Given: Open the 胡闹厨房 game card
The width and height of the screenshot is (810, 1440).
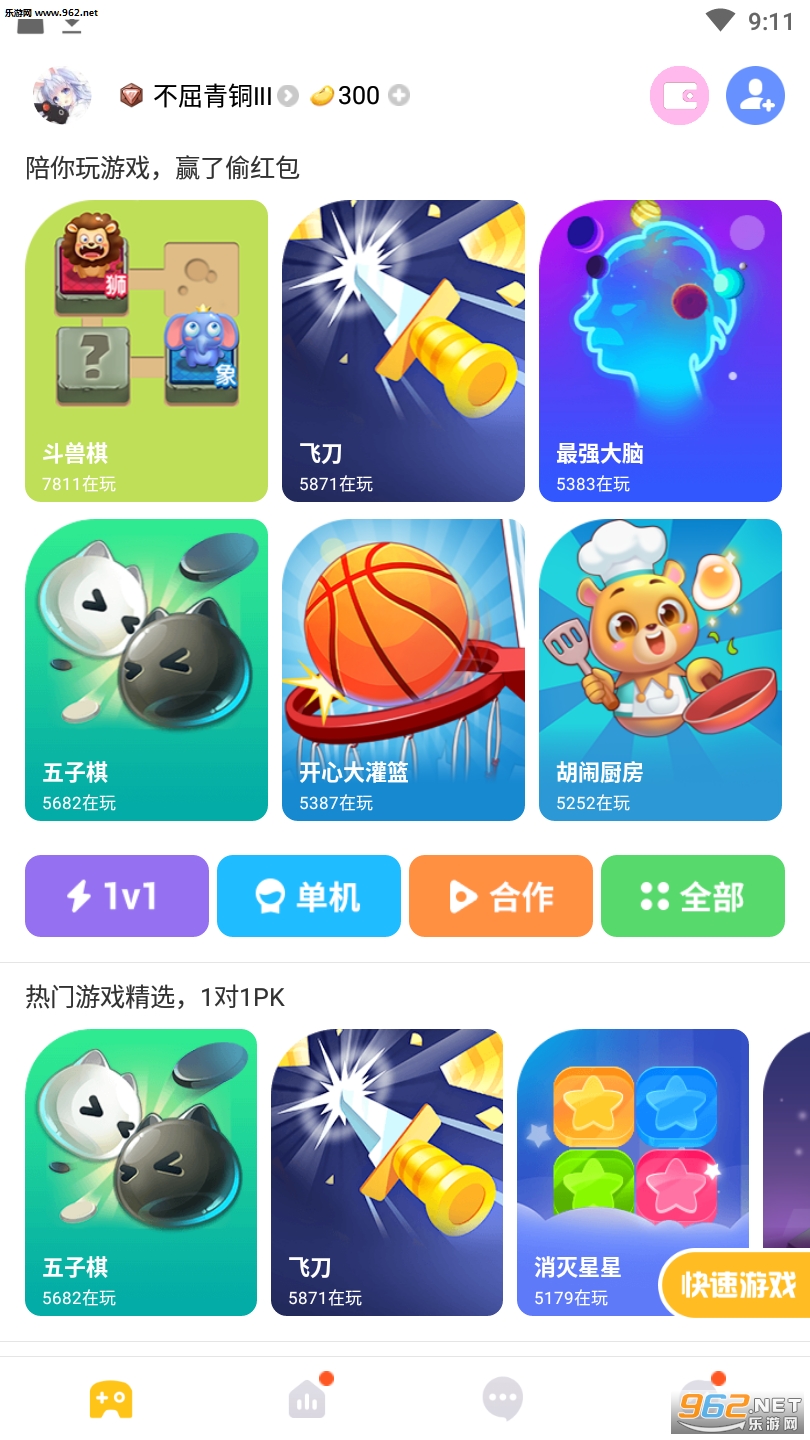Looking at the screenshot, I should pyautogui.click(x=660, y=670).
